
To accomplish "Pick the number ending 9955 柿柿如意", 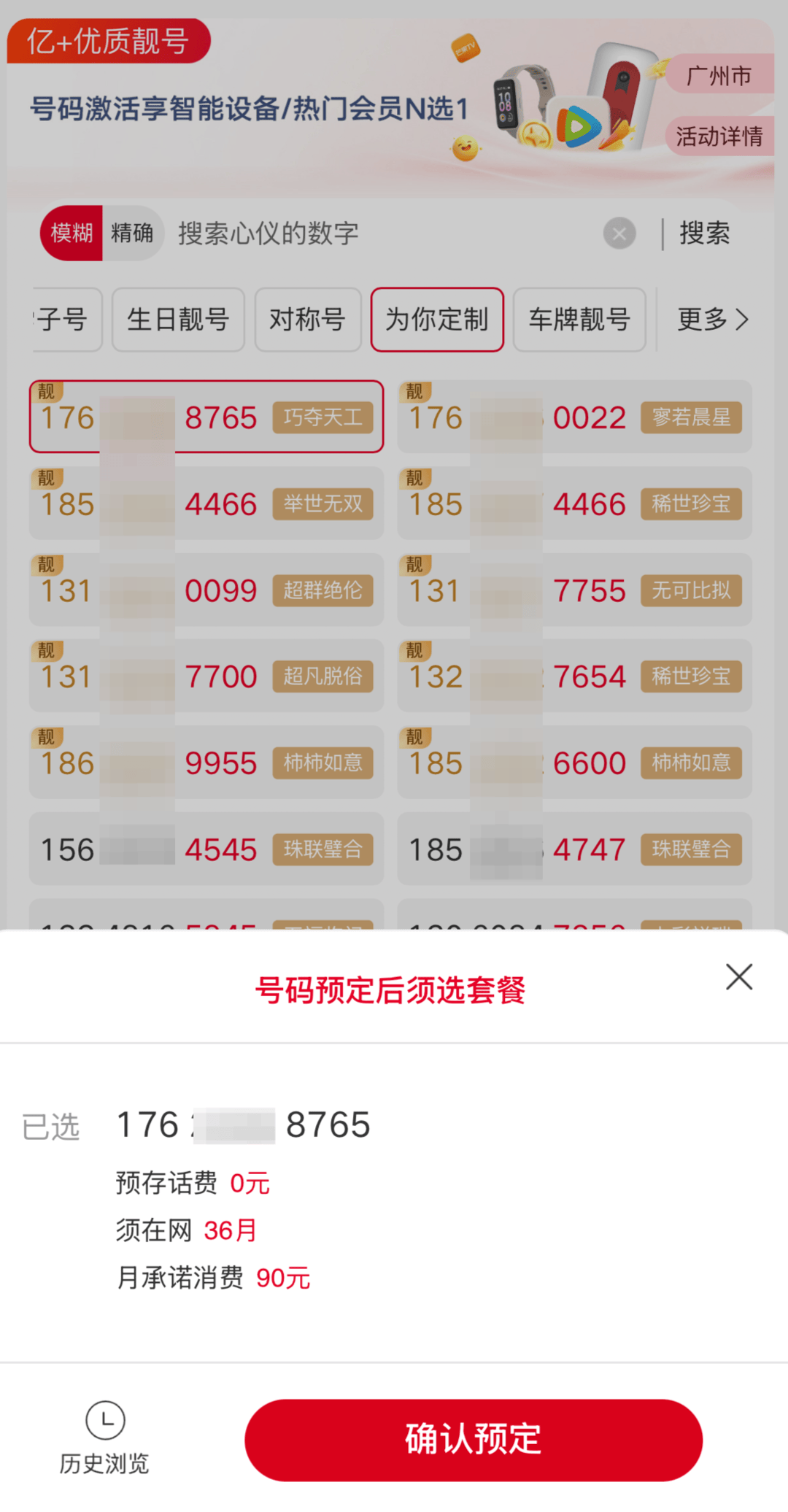I will tap(206, 763).
